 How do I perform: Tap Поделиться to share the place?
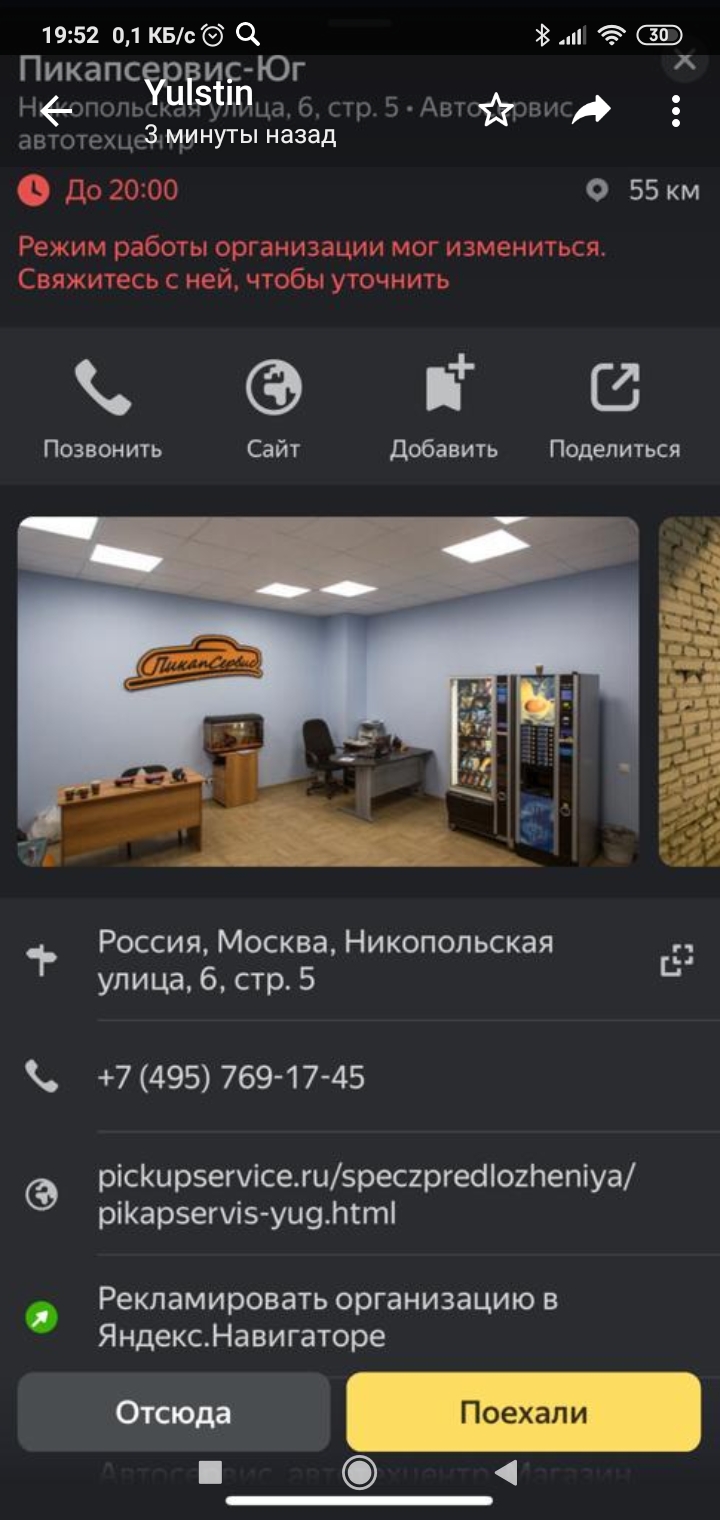[614, 410]
